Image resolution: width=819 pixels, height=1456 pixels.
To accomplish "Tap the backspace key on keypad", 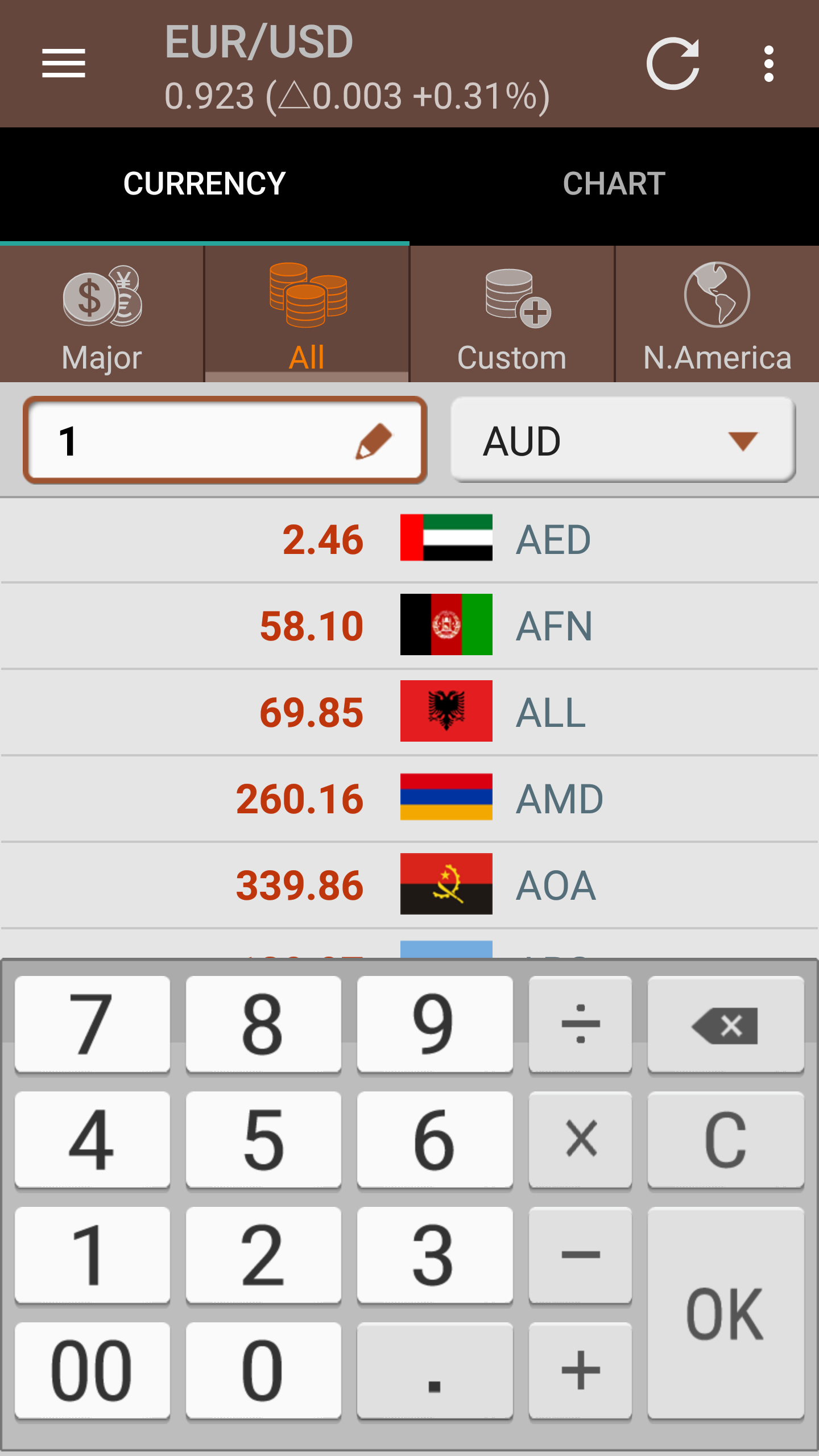I will (725, 1025).
